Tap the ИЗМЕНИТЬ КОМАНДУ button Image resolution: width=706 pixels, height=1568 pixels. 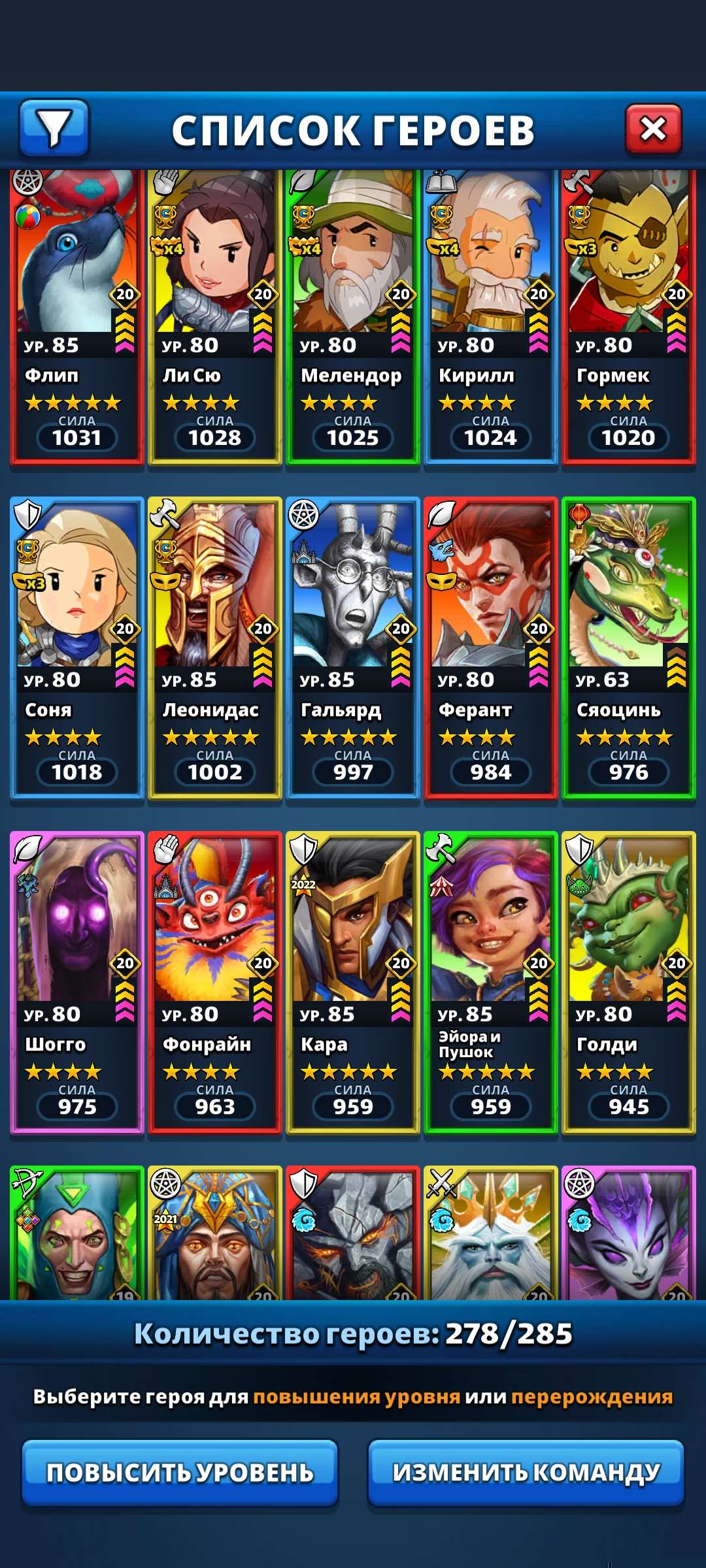click(526, 1473)
